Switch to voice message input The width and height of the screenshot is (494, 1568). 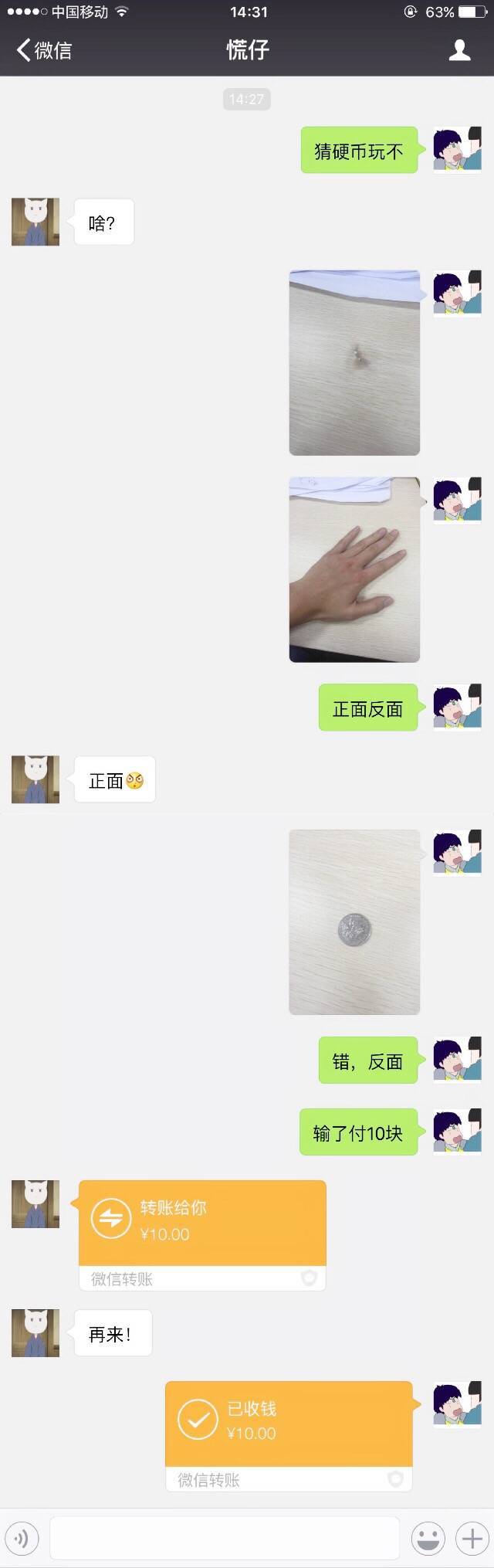[22, 1538]
